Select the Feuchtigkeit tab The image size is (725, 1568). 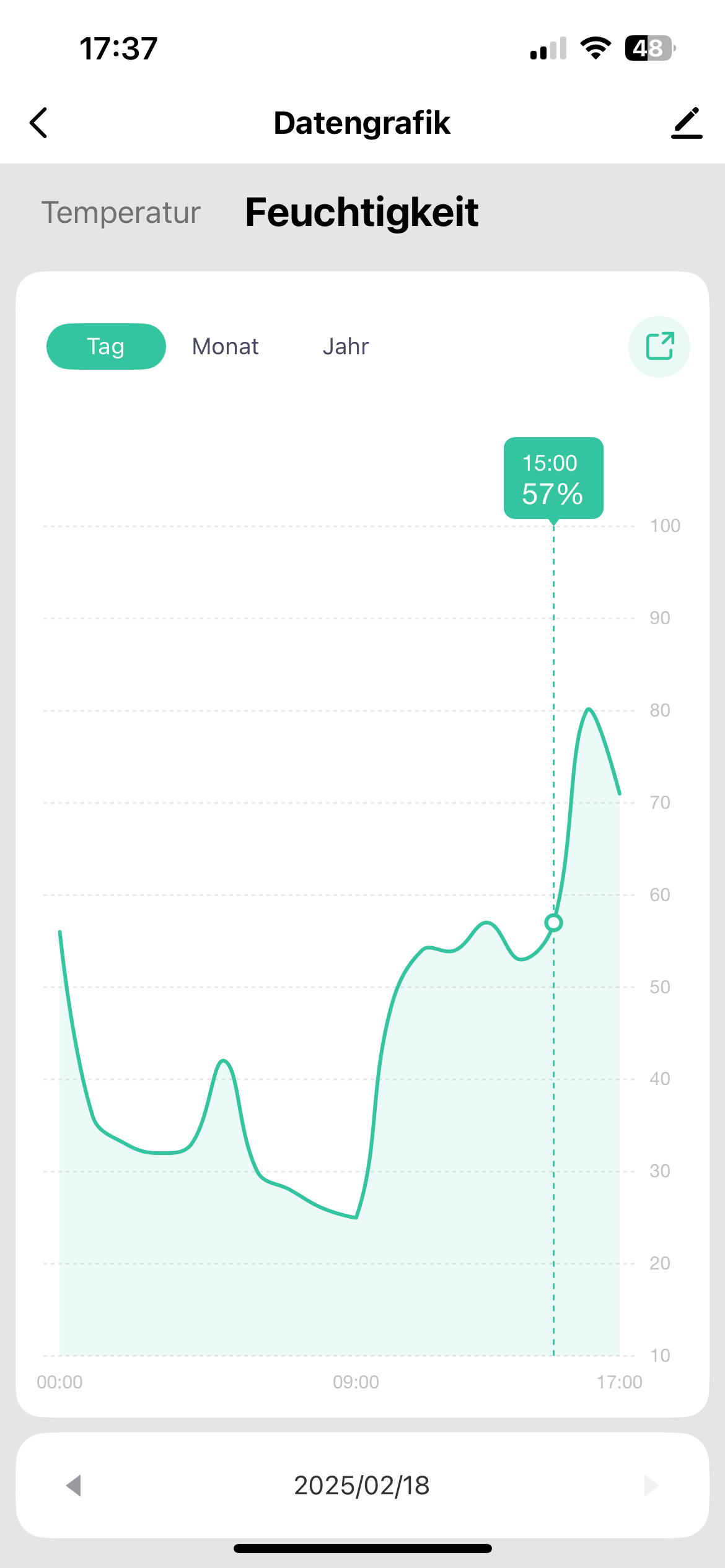pos(362,212)
